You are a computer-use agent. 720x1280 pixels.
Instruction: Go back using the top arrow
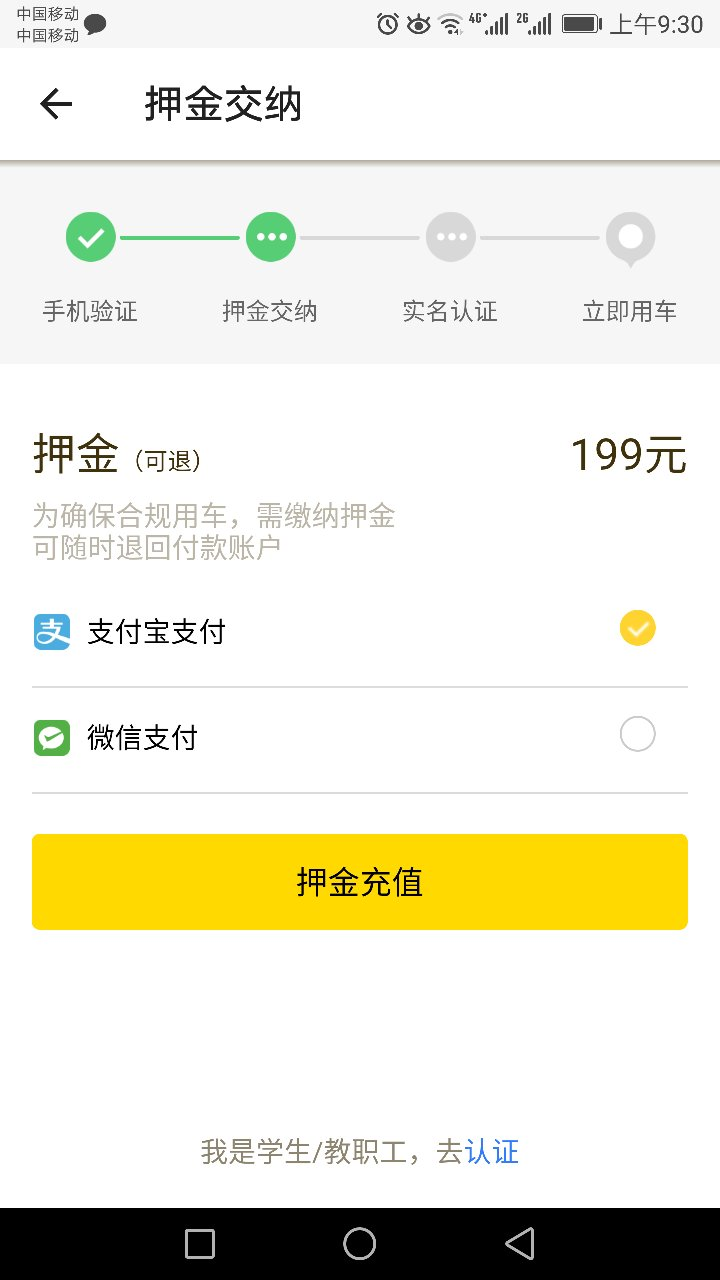click(x=56, y=104)
